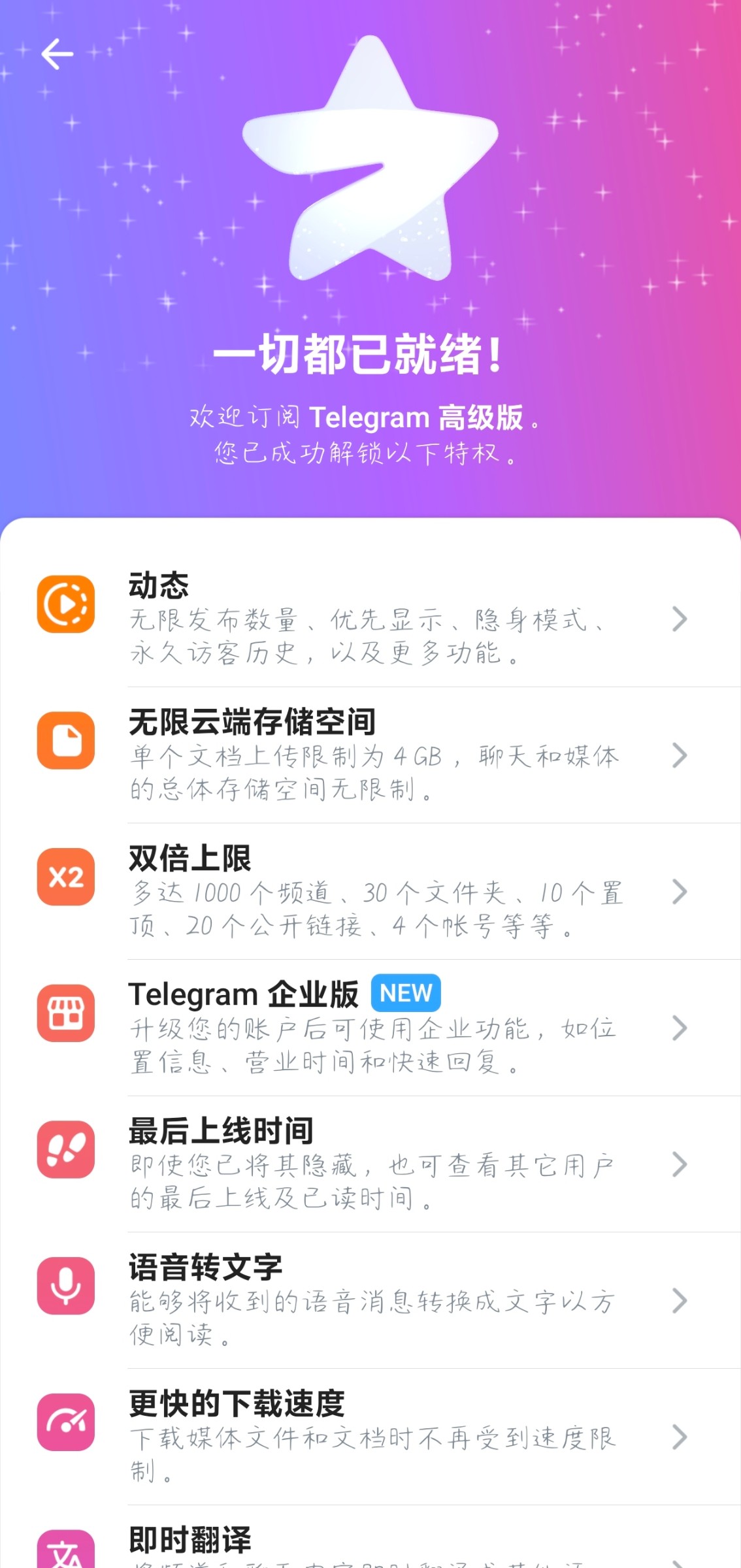Open Telegram 企业版 row marked NEW
The width and height of the screenshot is (741, 1568).
[370, 1028]
